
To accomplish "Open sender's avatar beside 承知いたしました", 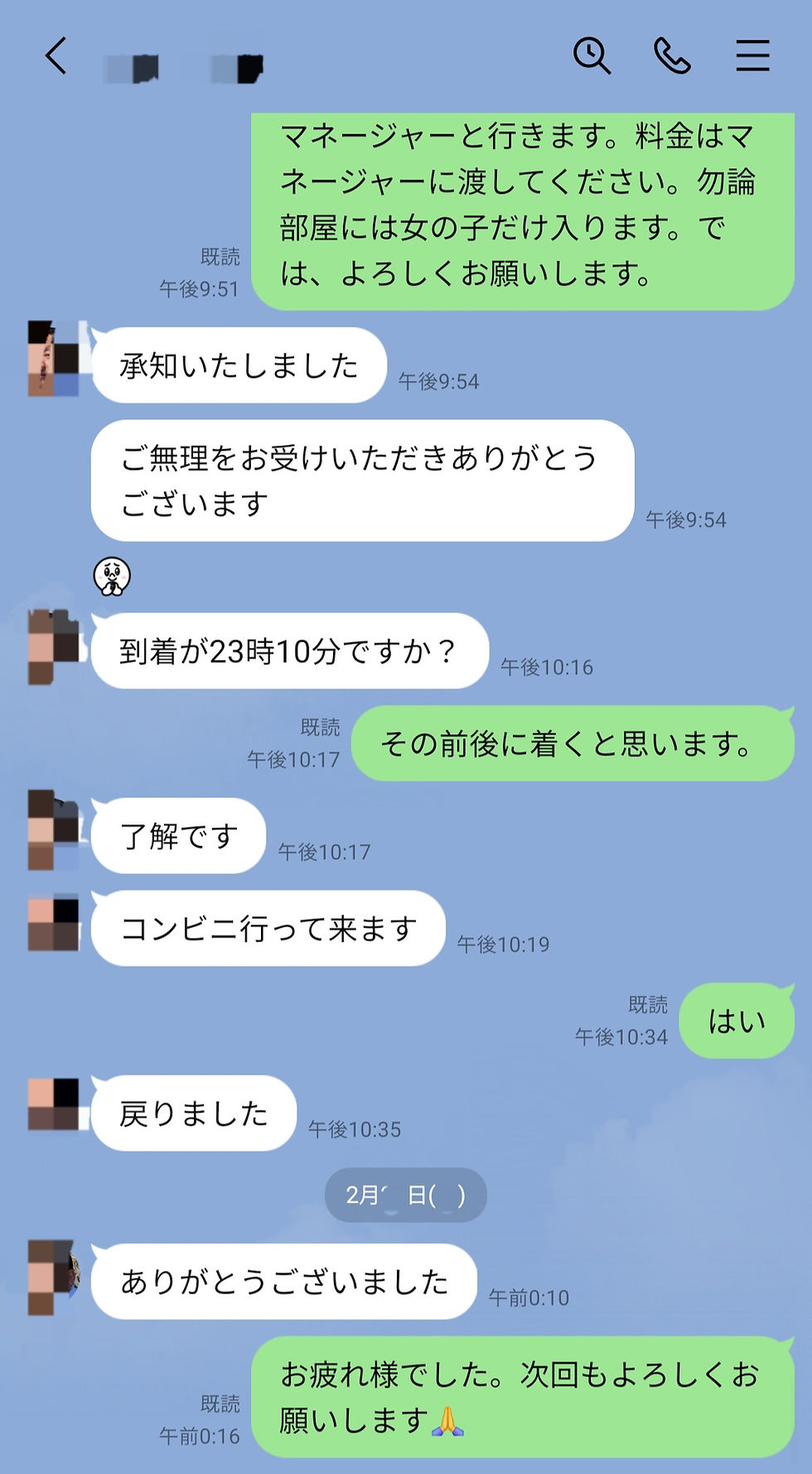I will (54, 359).
